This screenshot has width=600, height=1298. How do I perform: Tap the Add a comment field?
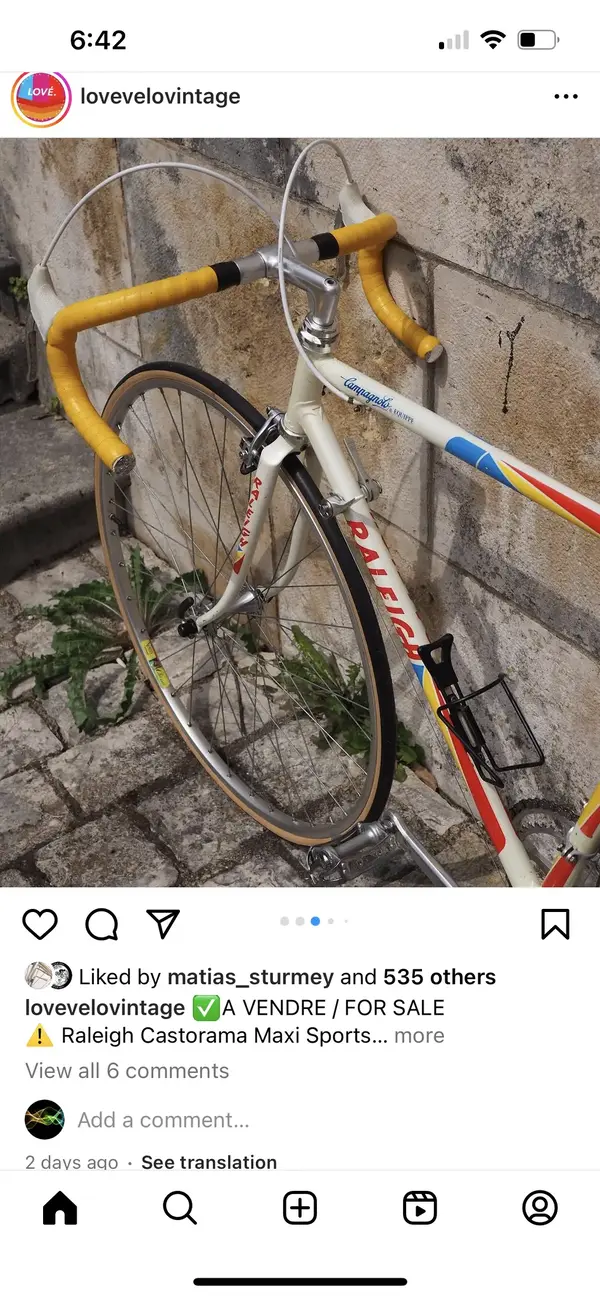tap(163, 1119)
